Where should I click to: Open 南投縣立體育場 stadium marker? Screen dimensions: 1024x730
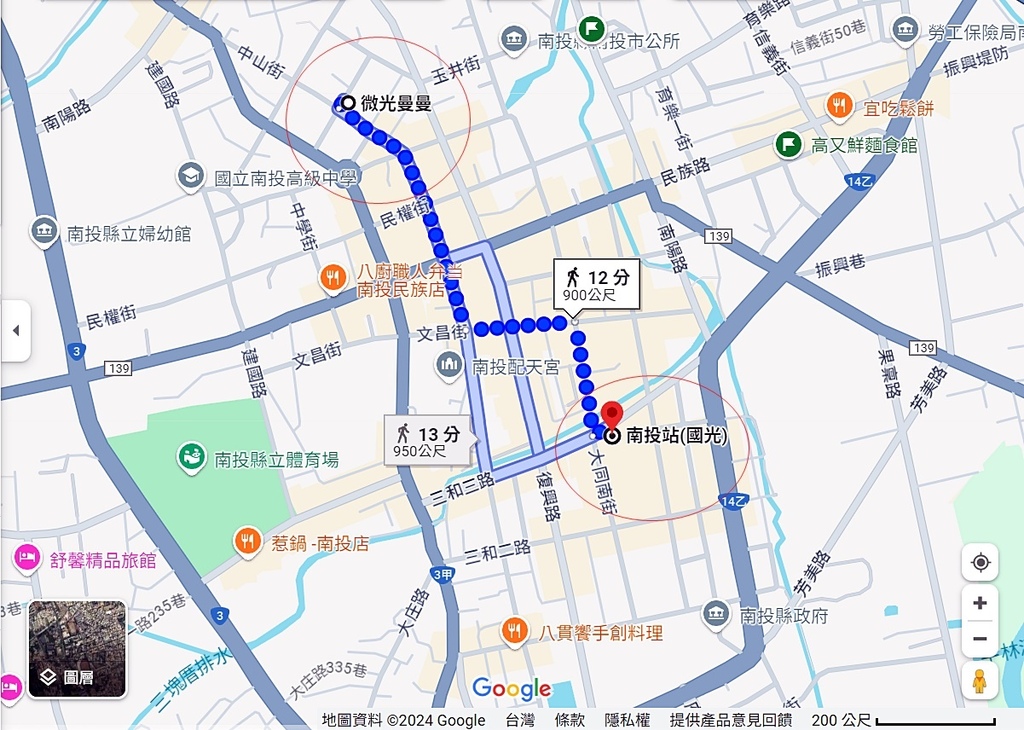[x=191, y=459]
